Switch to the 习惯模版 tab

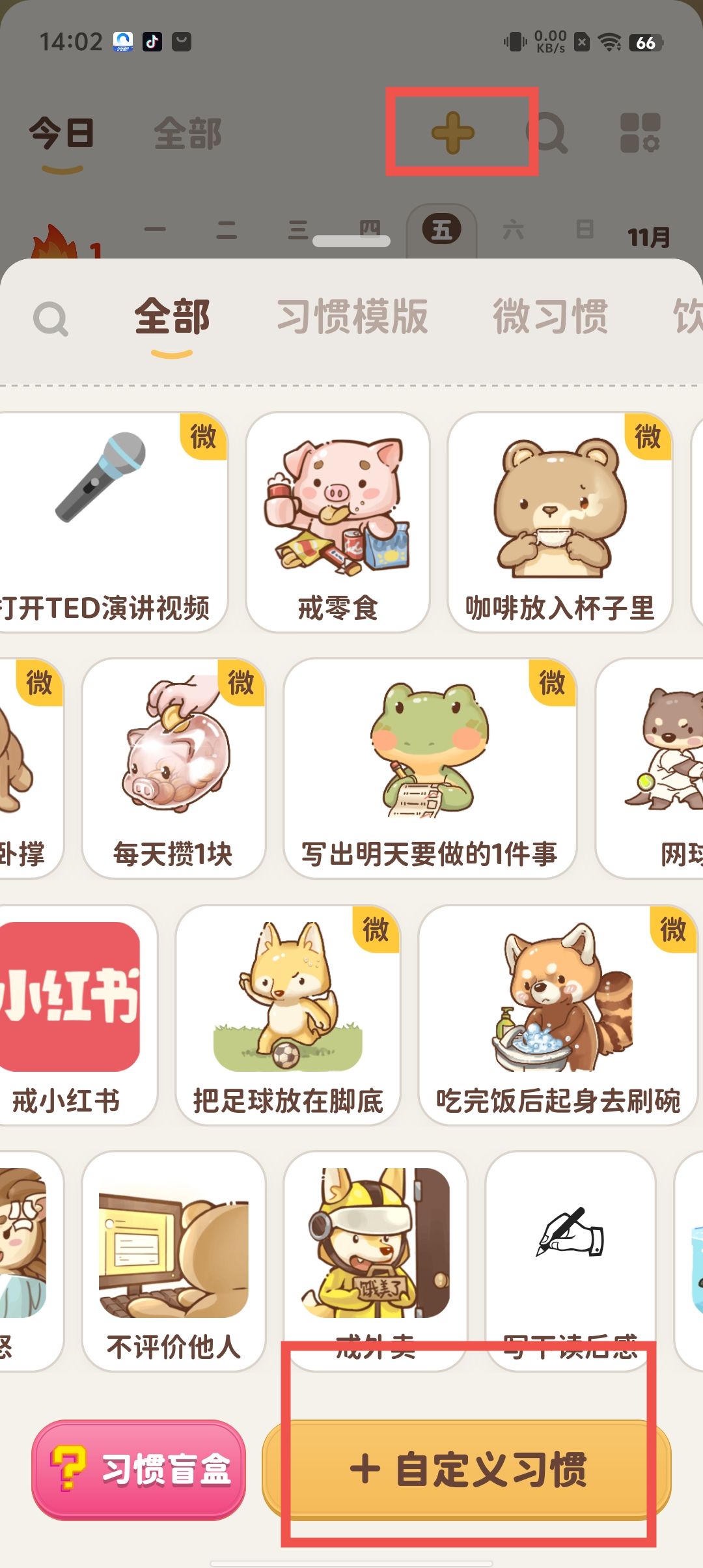[352, 317]
